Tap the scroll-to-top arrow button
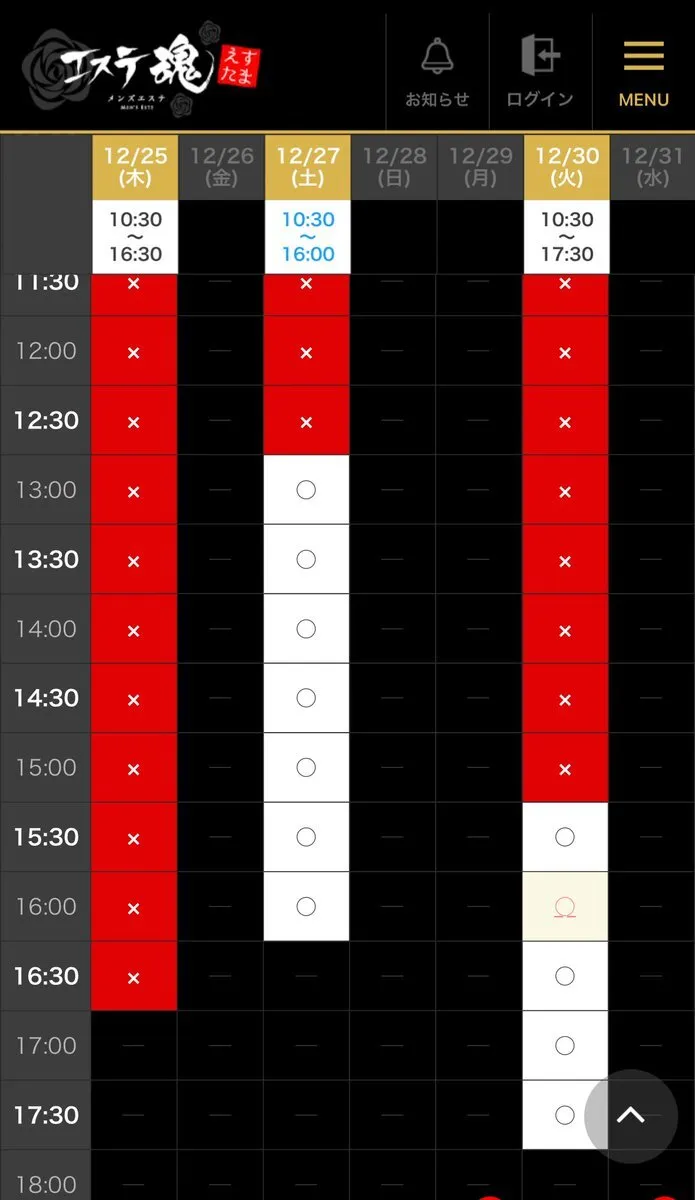 (x=630, y=1116)
